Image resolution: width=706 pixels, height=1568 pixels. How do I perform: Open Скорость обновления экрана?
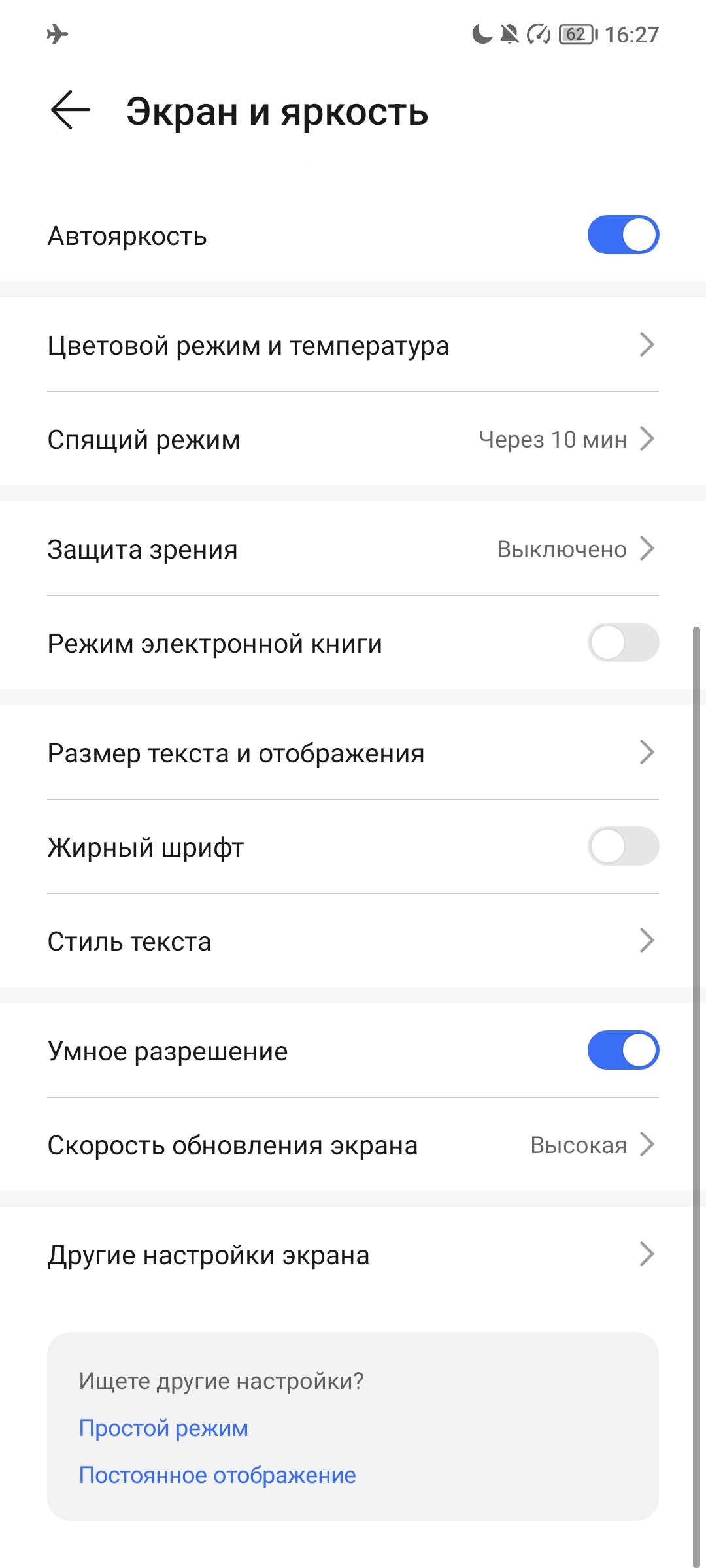click(x=353, y=1145)
